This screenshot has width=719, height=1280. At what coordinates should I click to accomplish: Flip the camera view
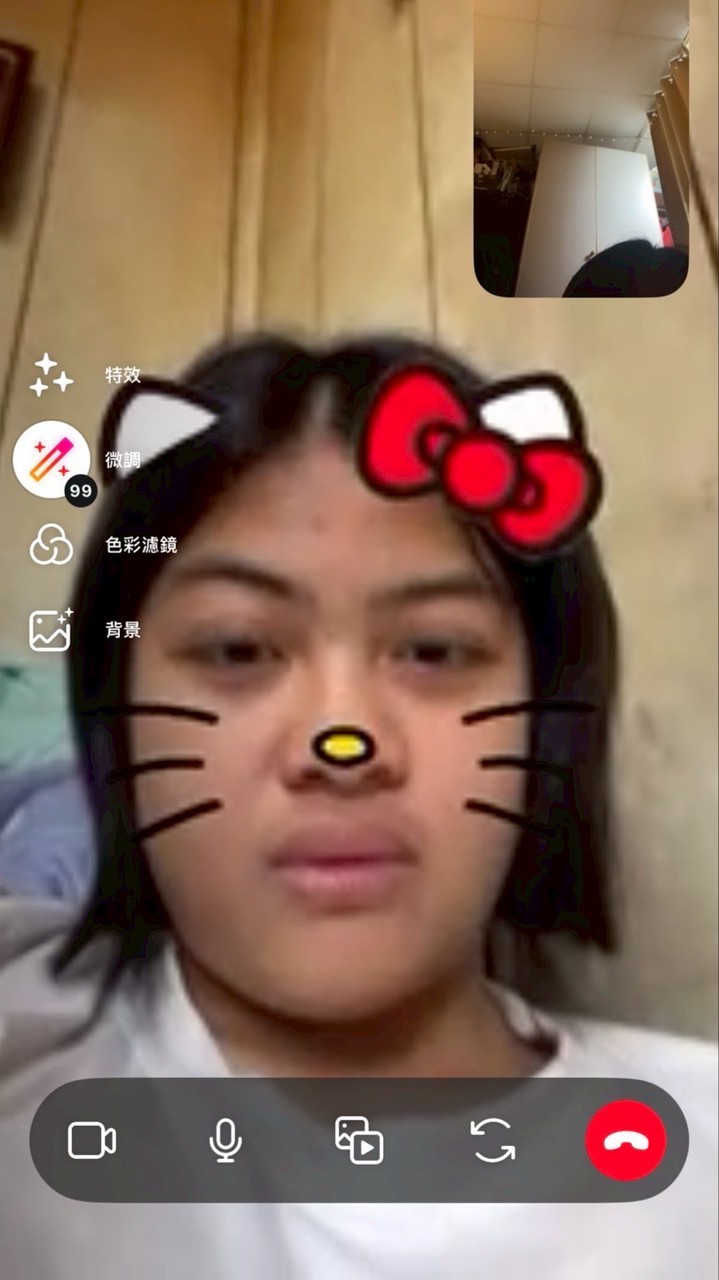coord(493,1140)
